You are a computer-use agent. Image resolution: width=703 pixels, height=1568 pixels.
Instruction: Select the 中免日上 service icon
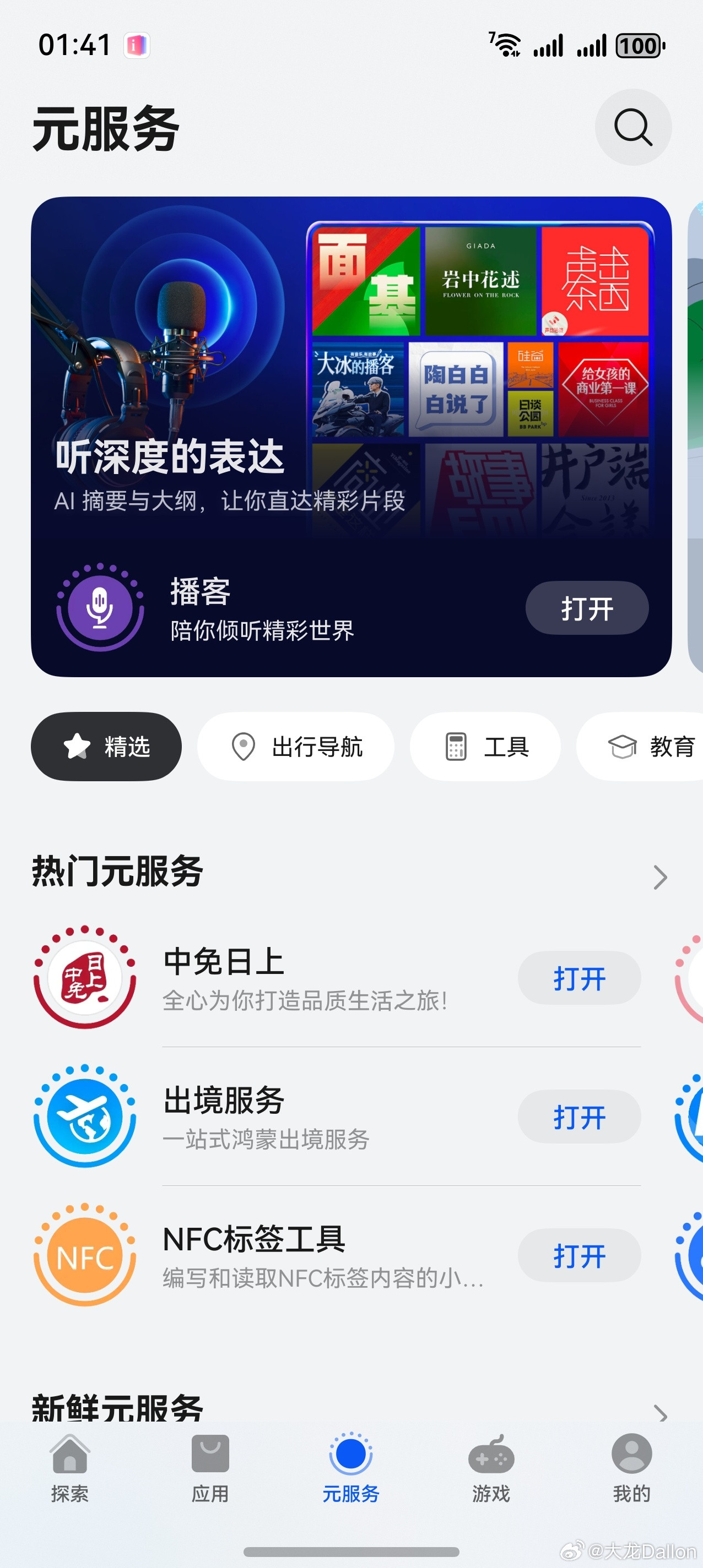[85, 978]
